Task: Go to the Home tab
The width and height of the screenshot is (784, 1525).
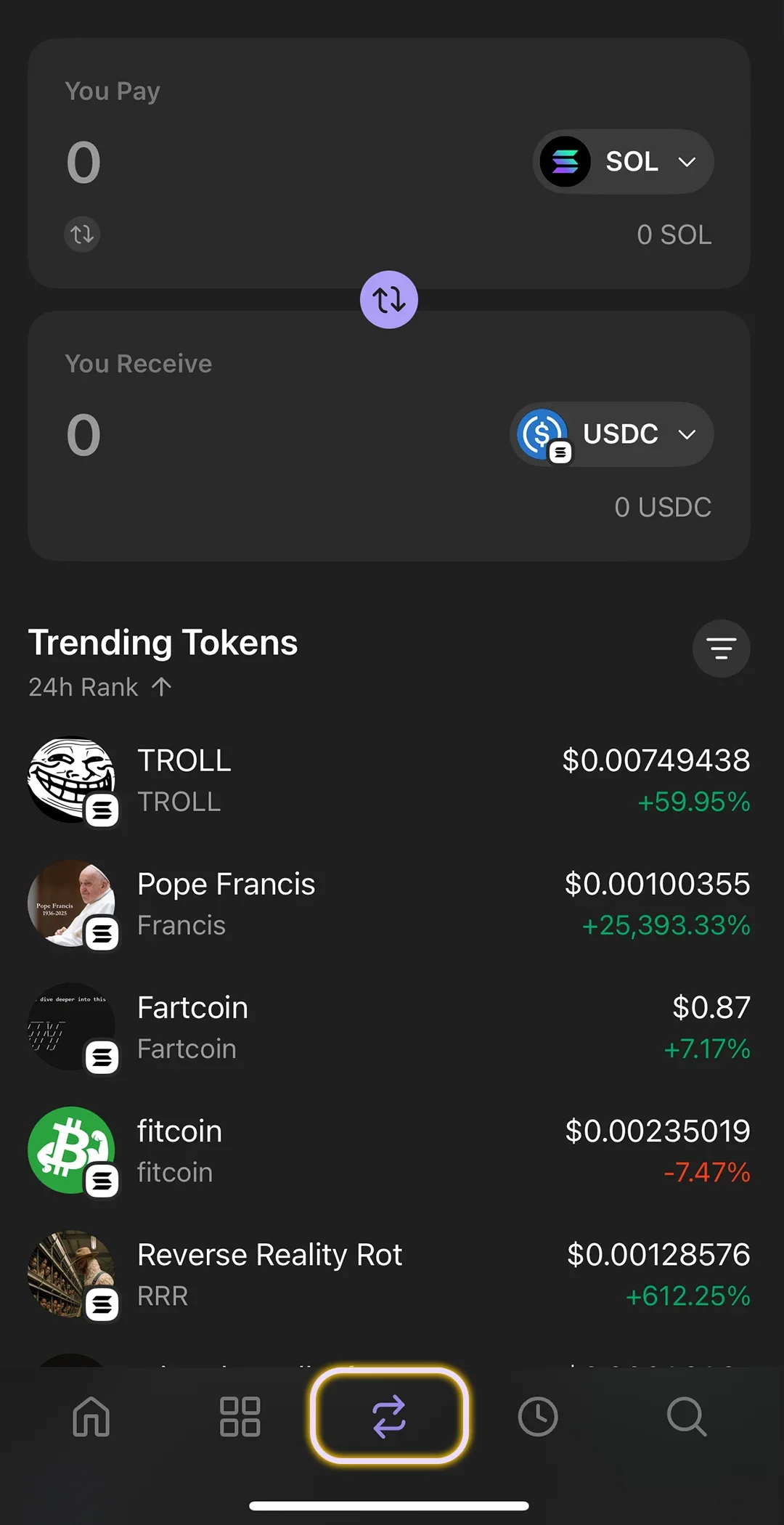Action: pyautogui.click(x=91, y=1416)
